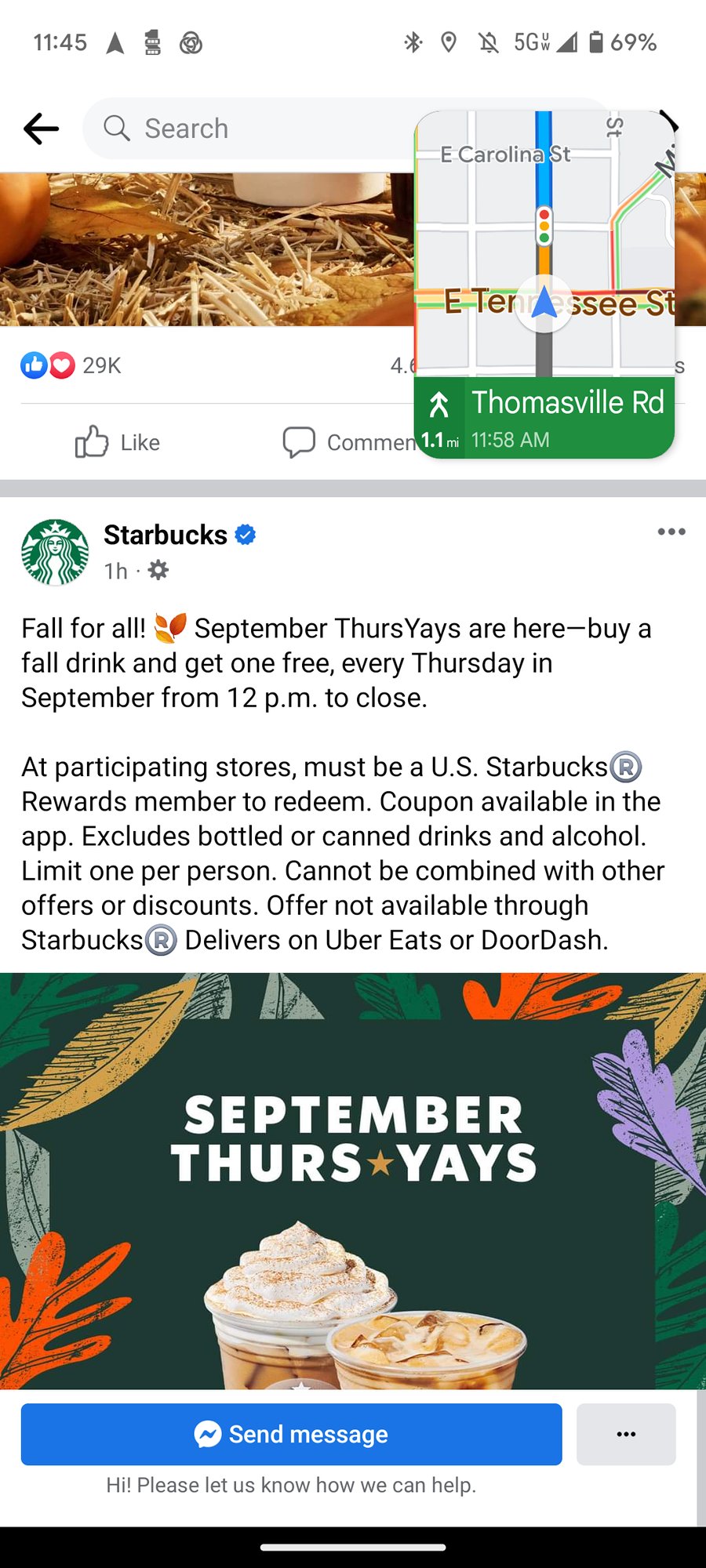The height and width of the screenshot is (1568, 706).
Task: Comment on the post above Starbucks
Action: (348, 442)
